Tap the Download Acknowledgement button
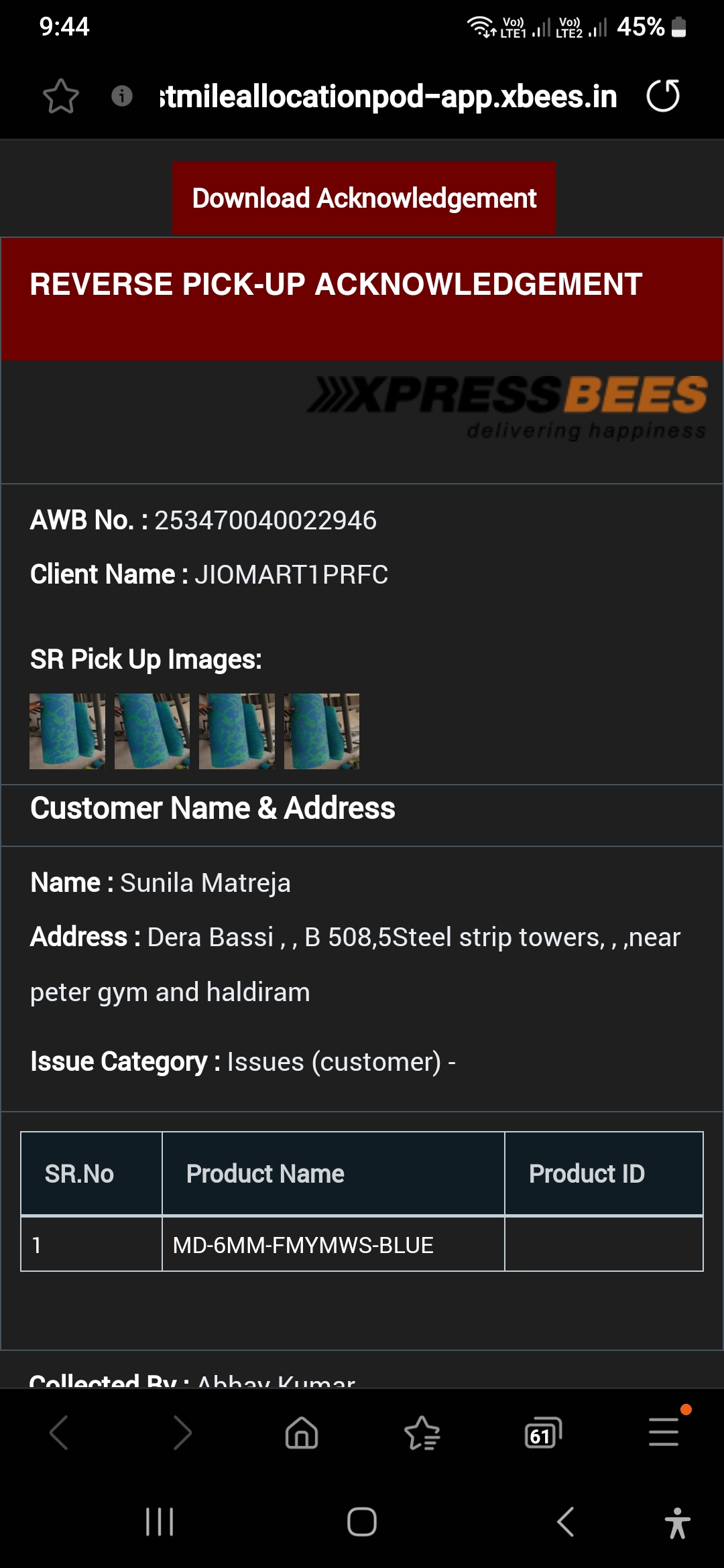The image size is (724, 1568). pos(364,198)
